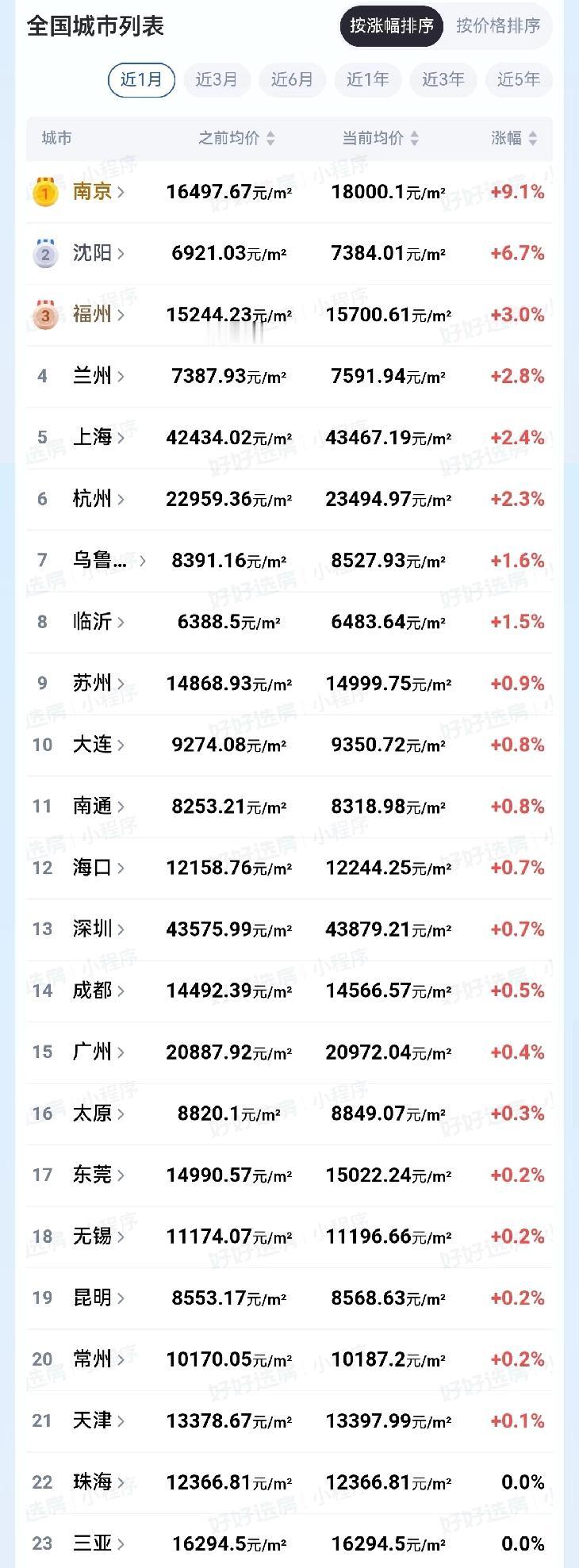Switch to the 按涨幅排序 tab
The image size is (579, 1568).
(391, 26)
